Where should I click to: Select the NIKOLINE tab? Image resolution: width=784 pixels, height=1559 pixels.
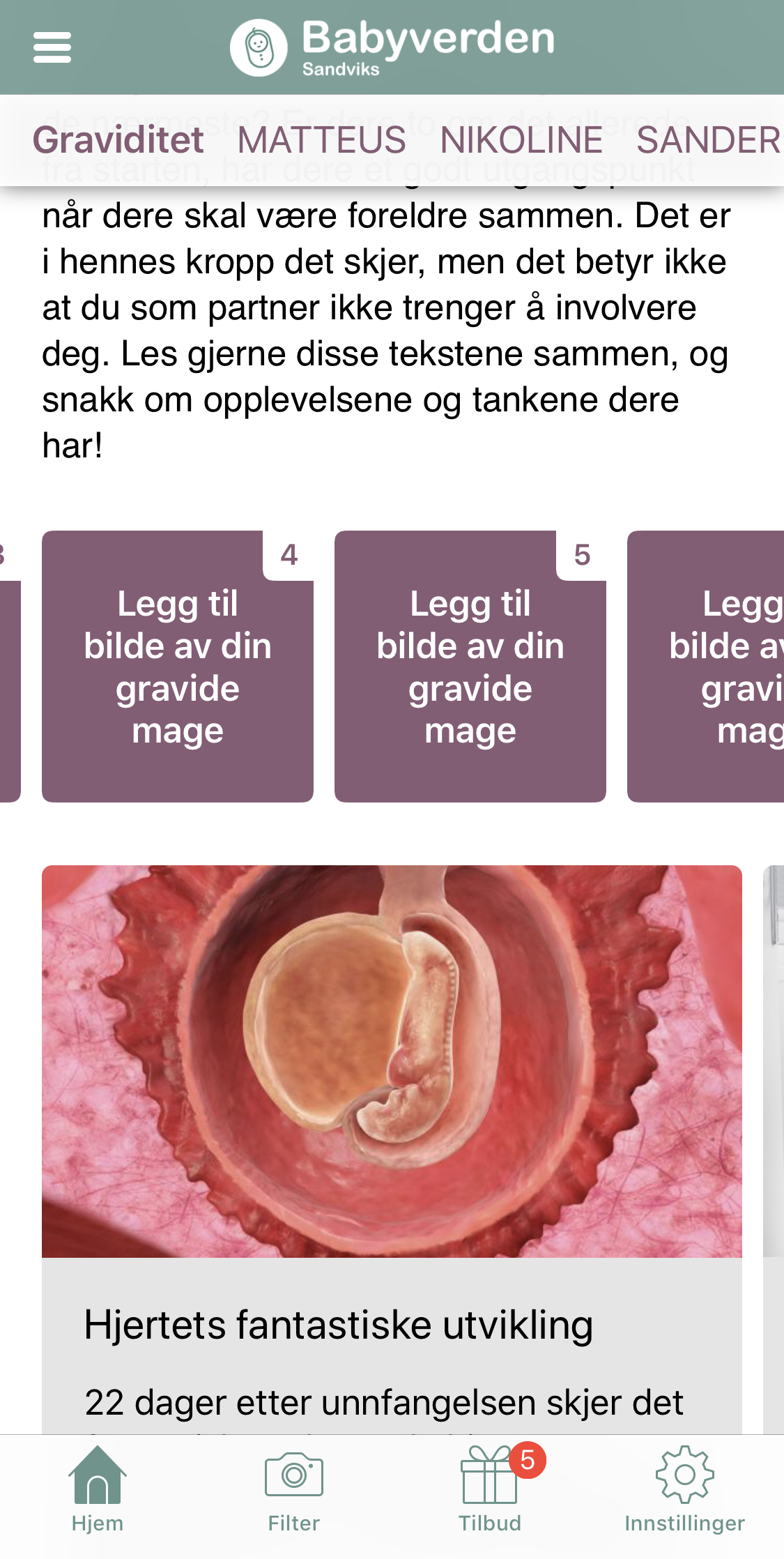click(x=521, y=140)
